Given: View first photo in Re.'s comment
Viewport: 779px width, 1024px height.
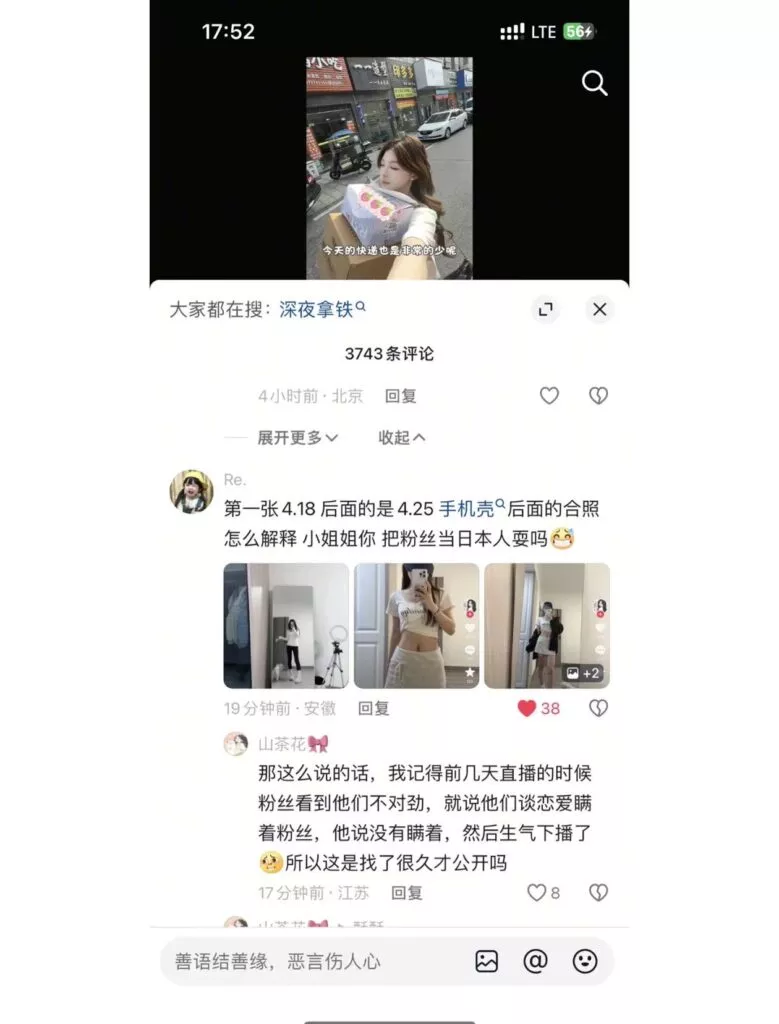Looking at the screenshot, I should [x=286, y=626].
